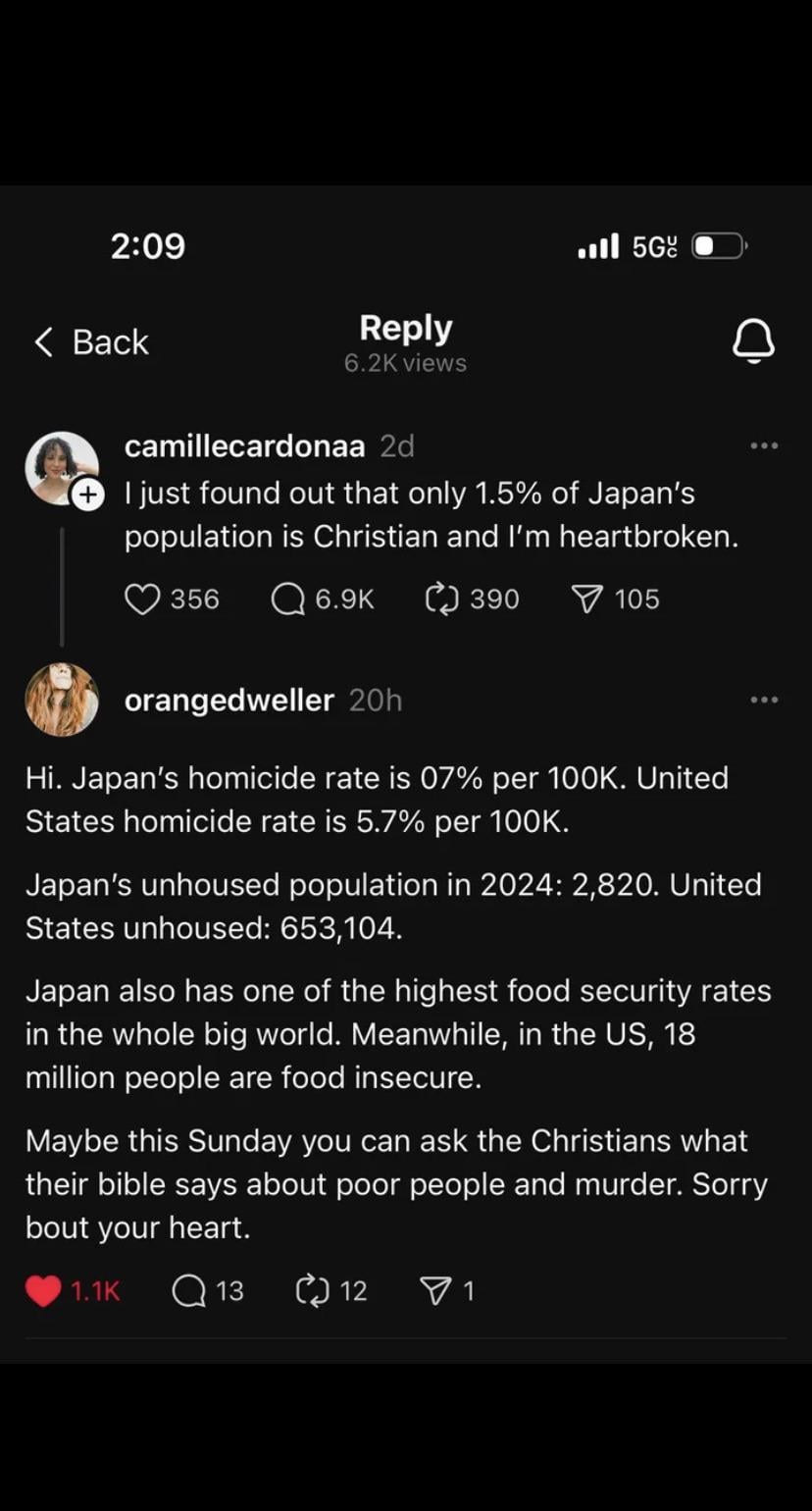Comment on orangedweller's reply
Viewport: 812px width, 1511px height.
pos(189,1291)
